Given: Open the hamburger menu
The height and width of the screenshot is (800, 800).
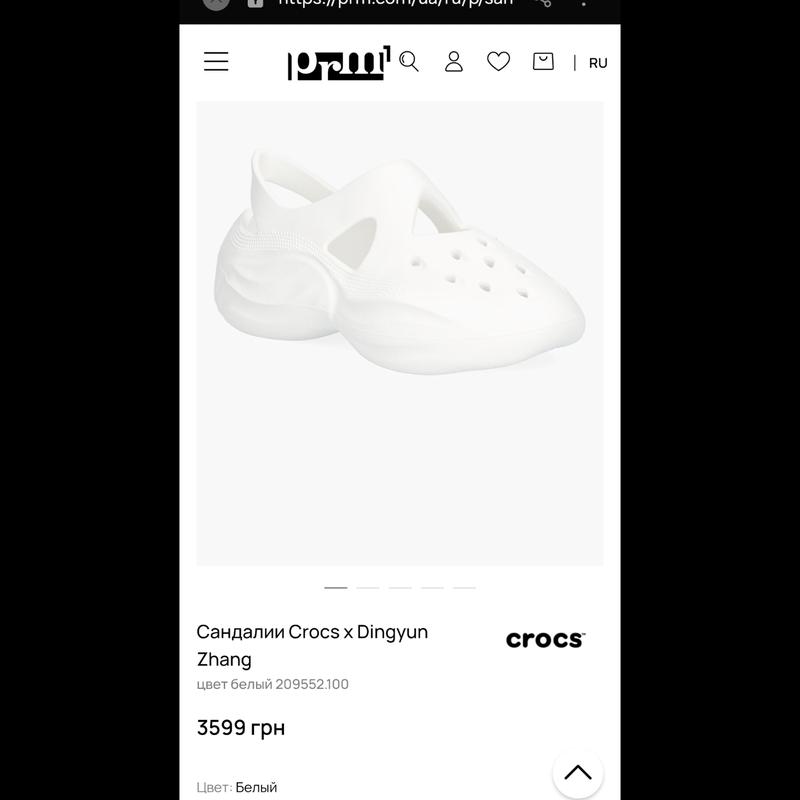Looking at the screenshot, I should pyautogui.click(x=216, y=62).
